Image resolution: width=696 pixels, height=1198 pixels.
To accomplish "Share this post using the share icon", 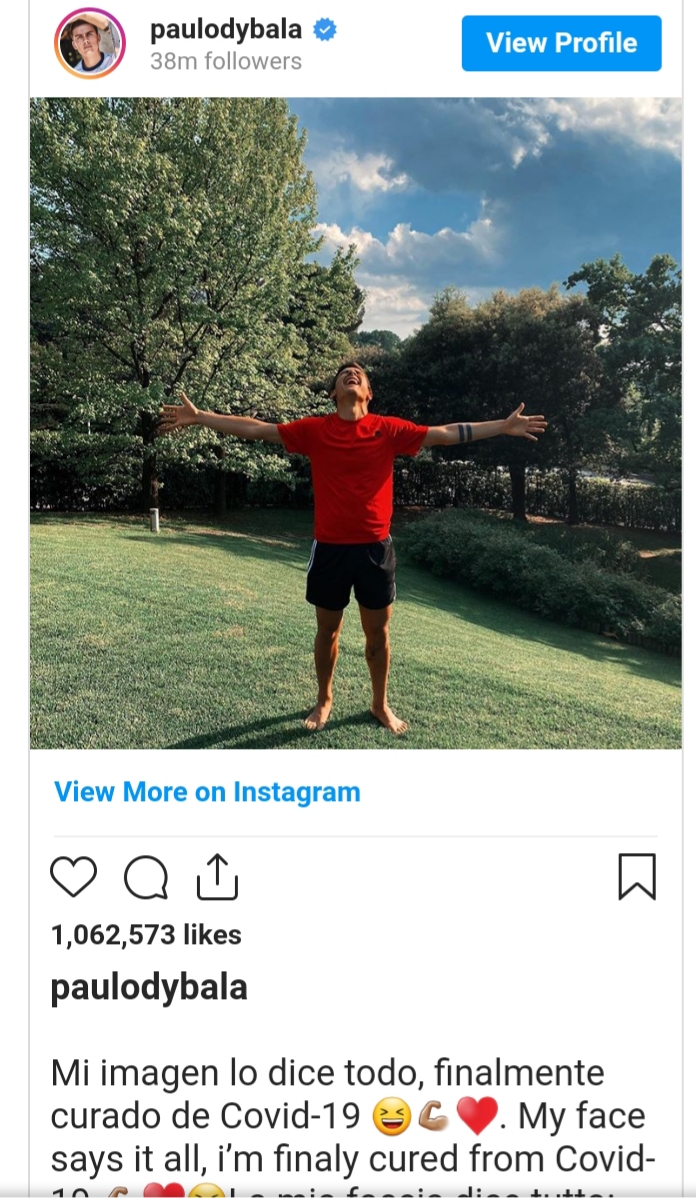I will tap(217, 877).
